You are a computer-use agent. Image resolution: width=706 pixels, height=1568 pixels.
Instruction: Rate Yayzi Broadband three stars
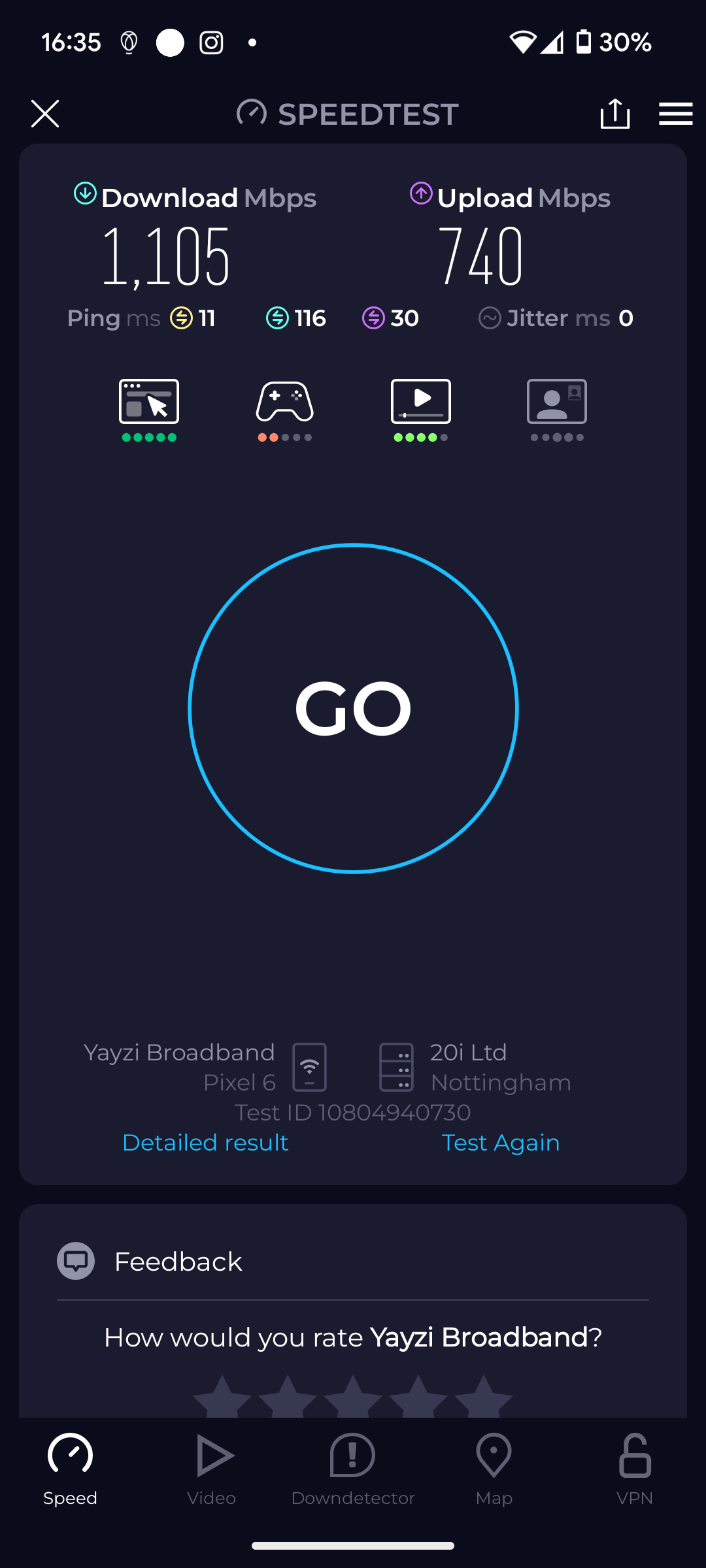click(353, 1397)
